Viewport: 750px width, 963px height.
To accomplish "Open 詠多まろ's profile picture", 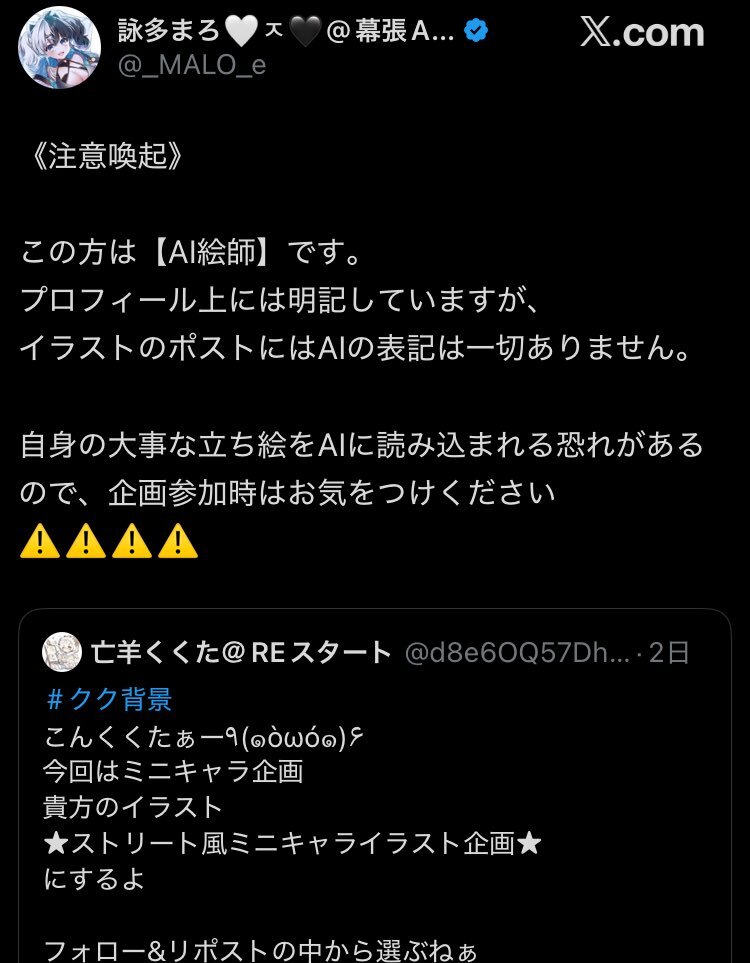I will click(60, 48).
